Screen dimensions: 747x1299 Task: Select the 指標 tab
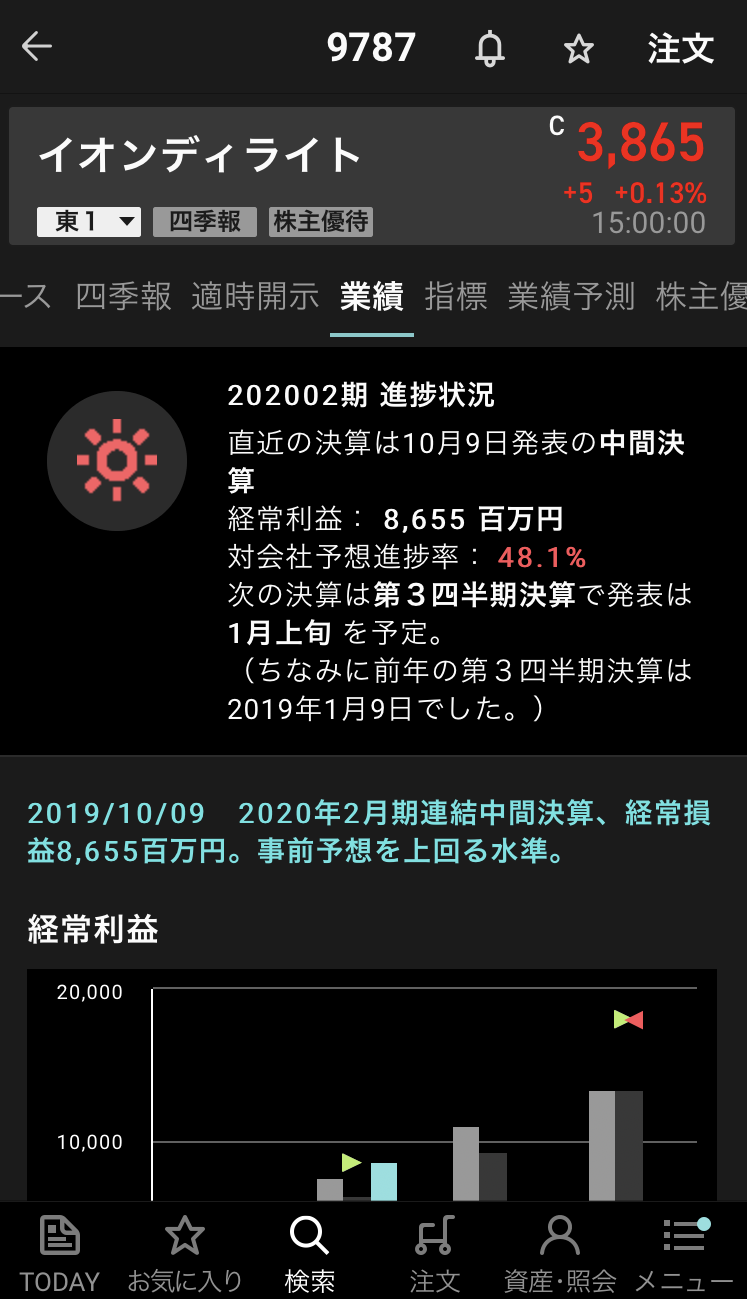455,296
